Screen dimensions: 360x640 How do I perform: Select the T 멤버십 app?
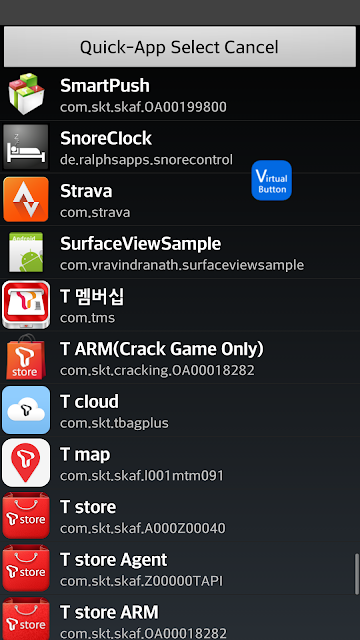[x=180, y=305]
